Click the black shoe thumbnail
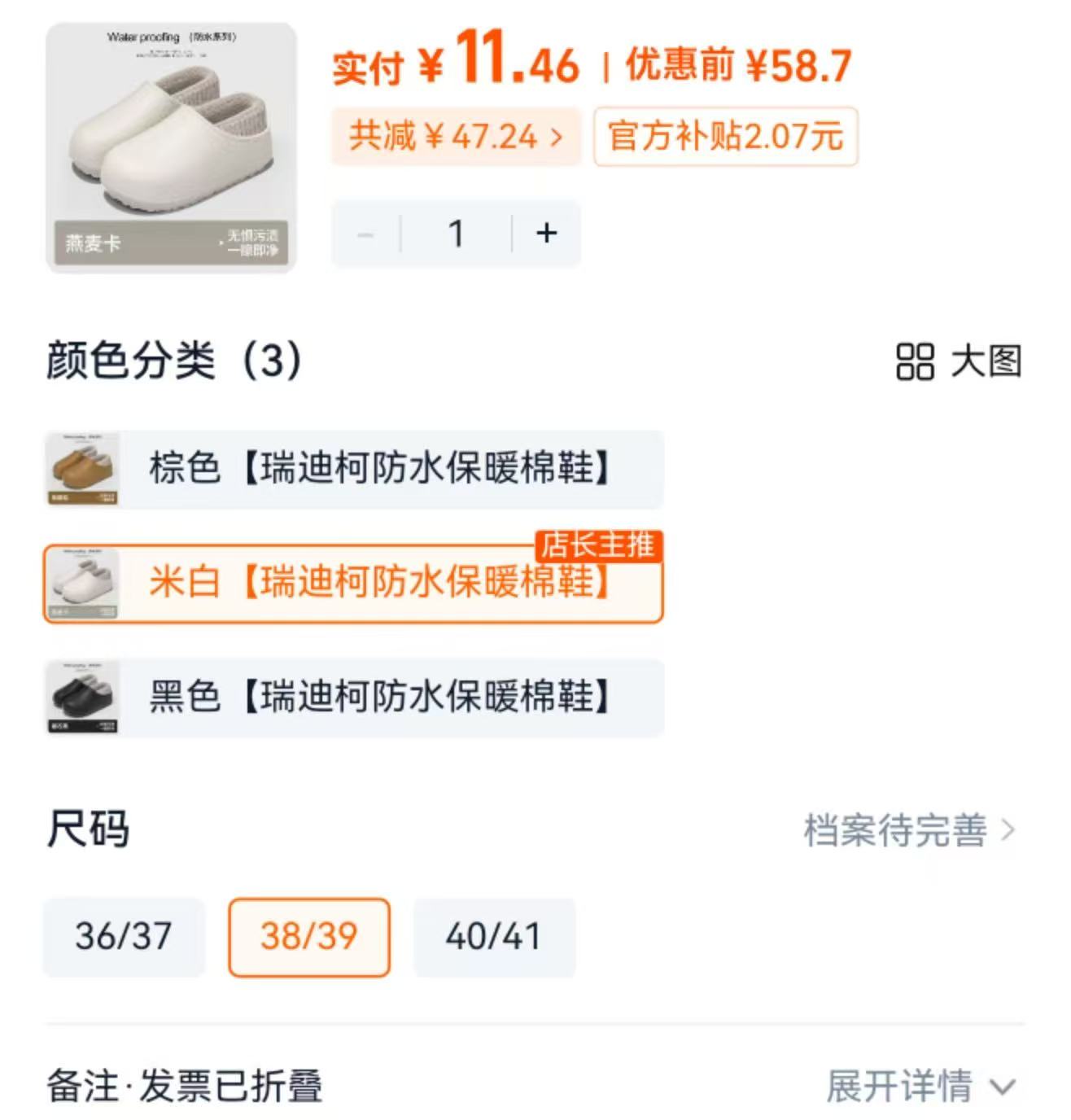1071x1120 pixels. point(81,696)
